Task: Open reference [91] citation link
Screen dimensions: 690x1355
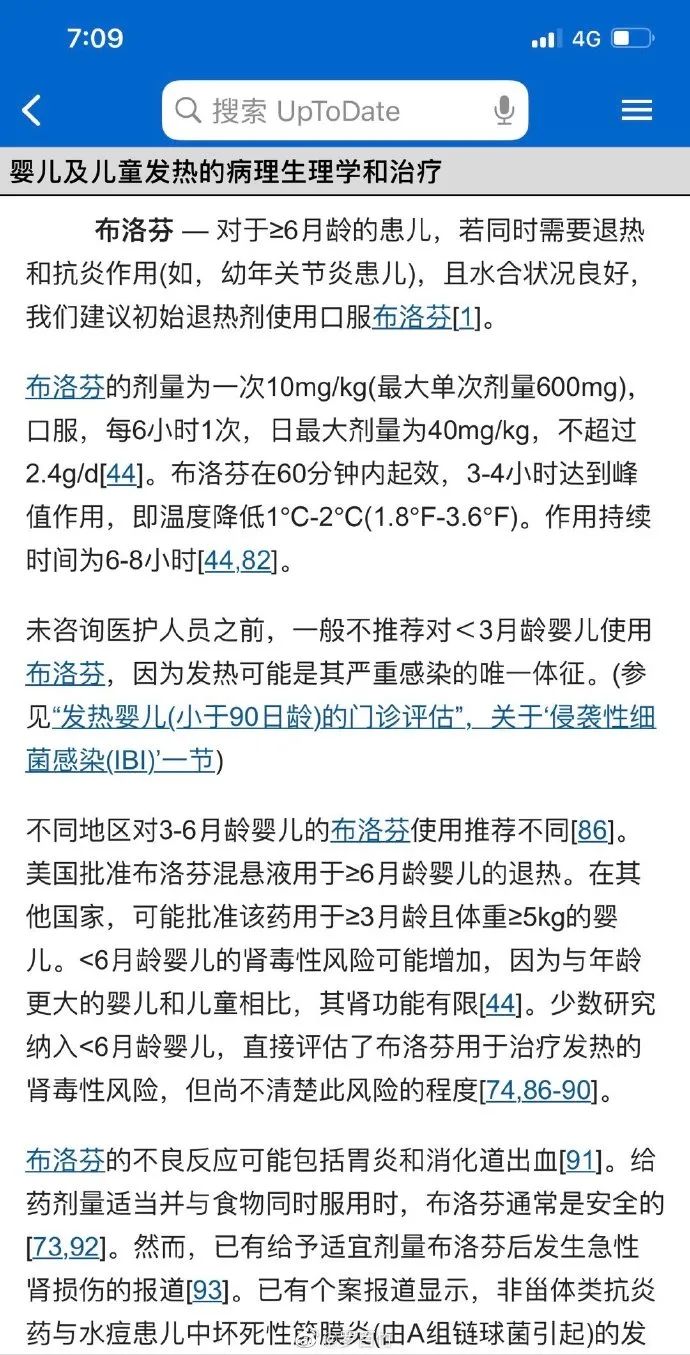Action: [581, 1161]
